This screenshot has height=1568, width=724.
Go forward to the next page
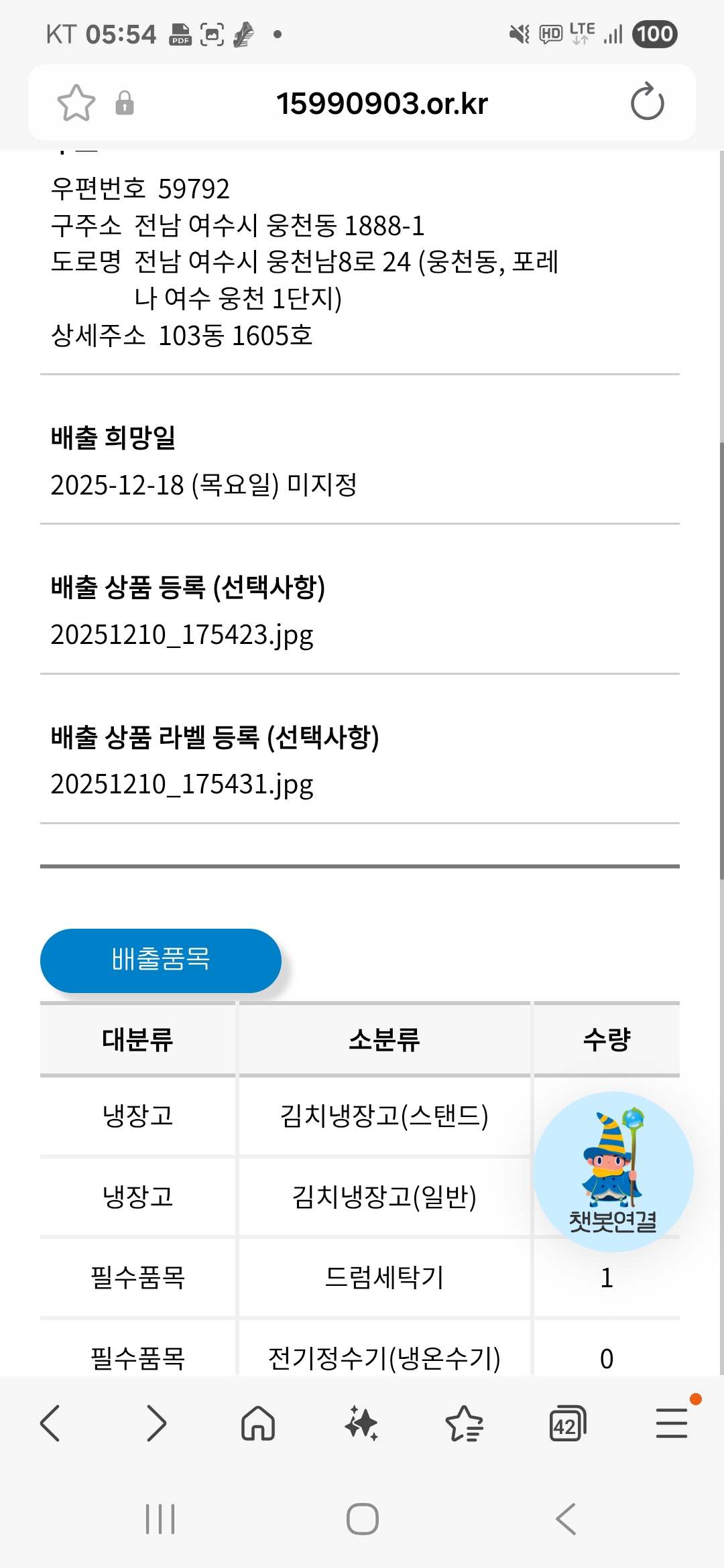pos(156,1423)
